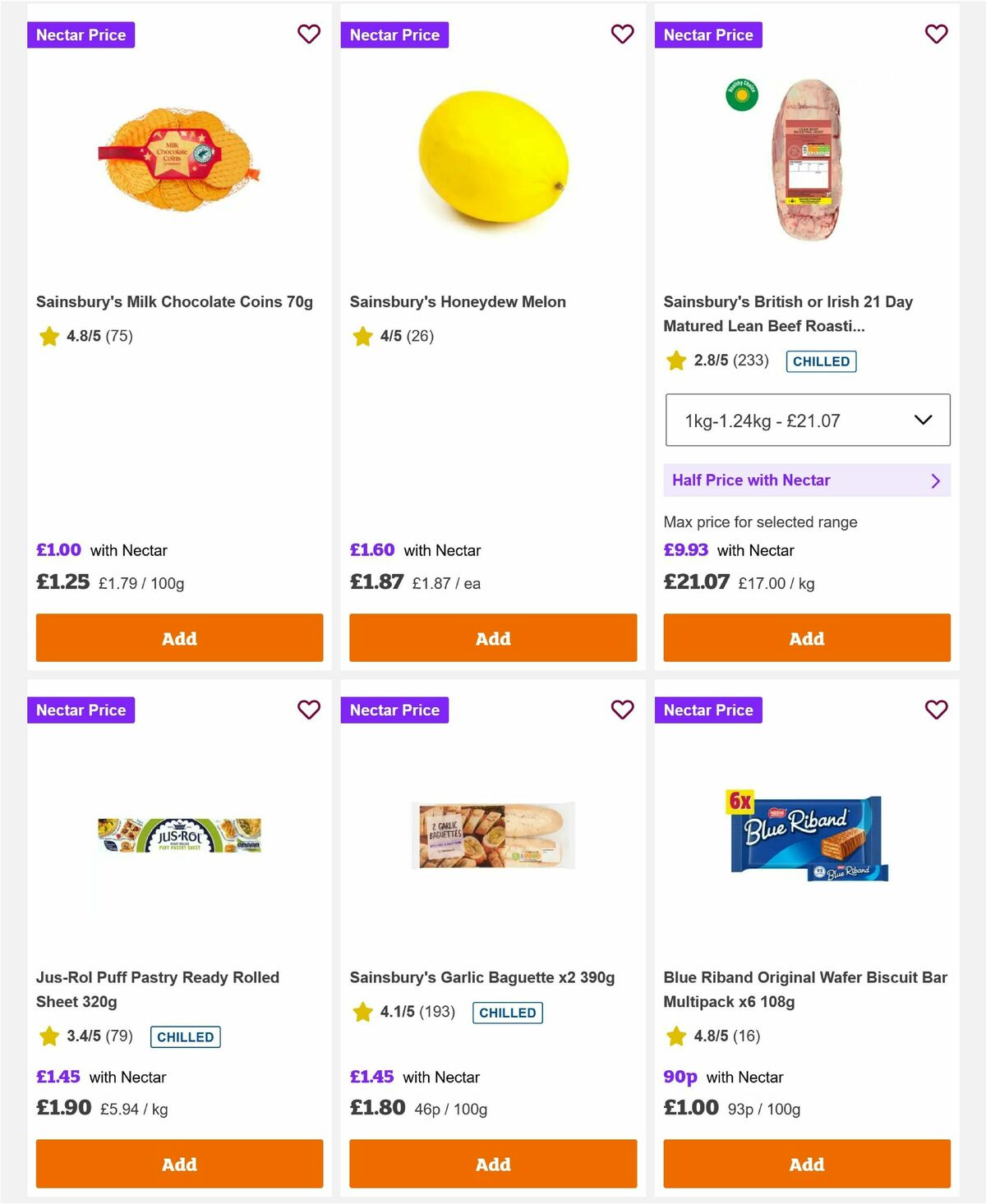Screen dimensions: 986x1204
Task: Click the heart icon on Milk Chocolate Coins
Action: [x=309, y=34]
